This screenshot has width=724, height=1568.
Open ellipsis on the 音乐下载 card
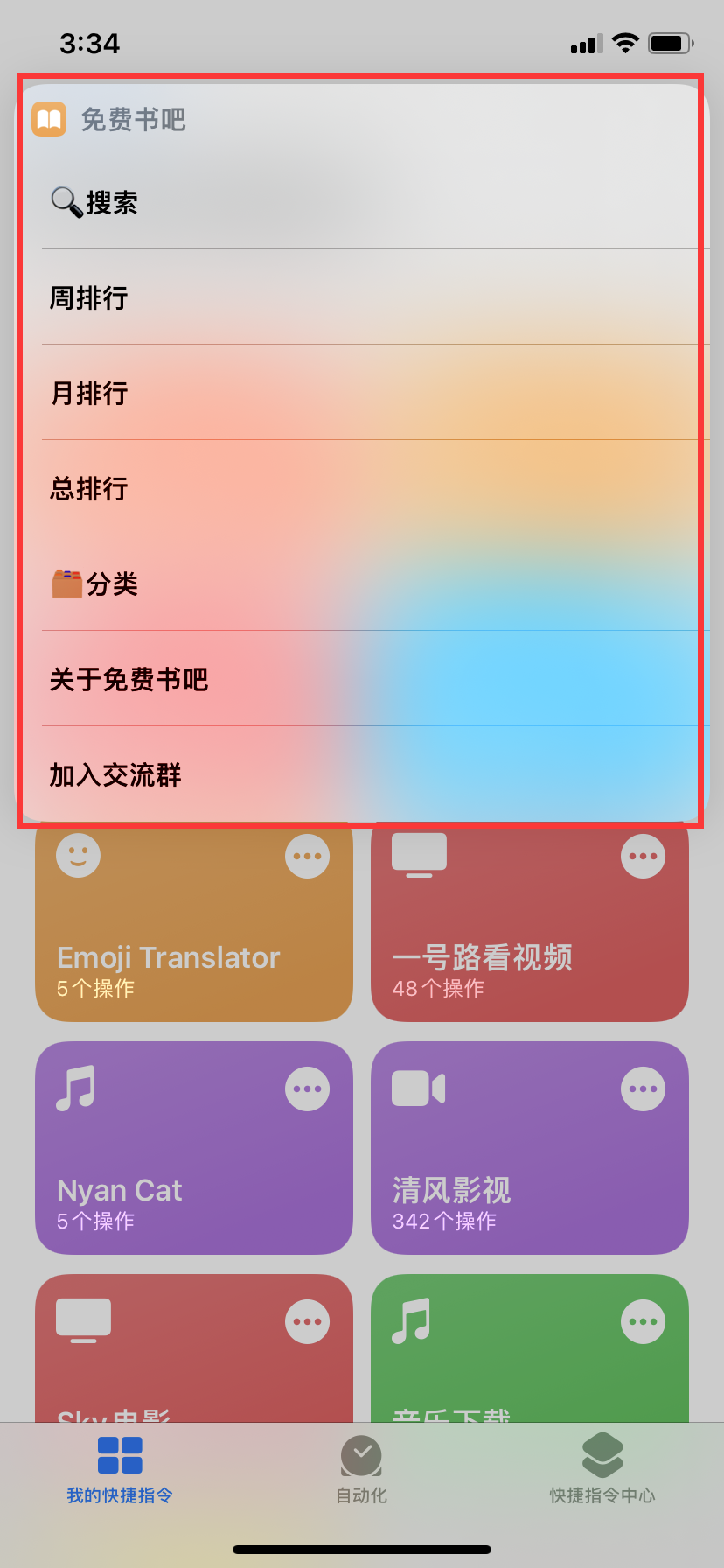pyautogui.click(x=643, y=1321)
